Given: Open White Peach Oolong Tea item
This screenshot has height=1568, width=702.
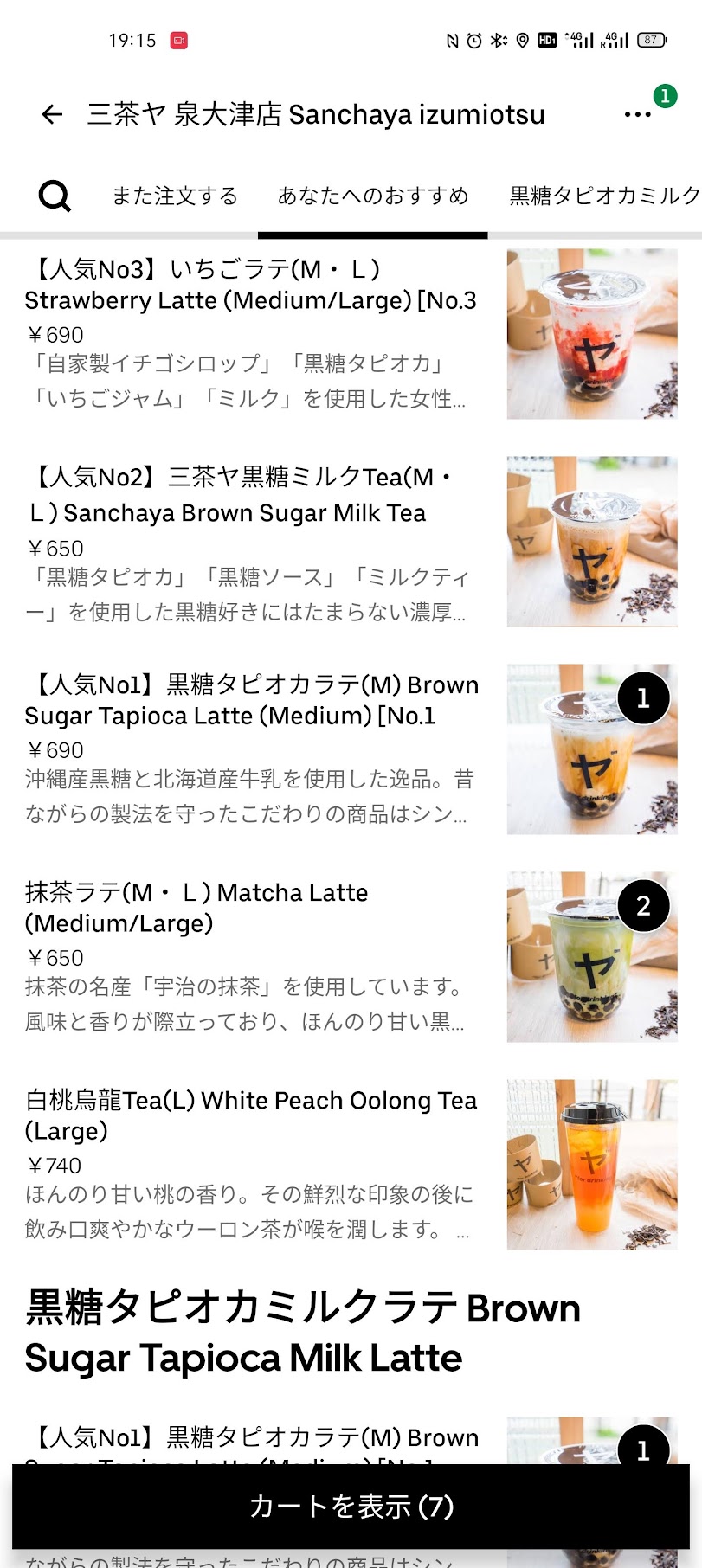Looking at the screenshot, I should click(x=351, y=1165).
